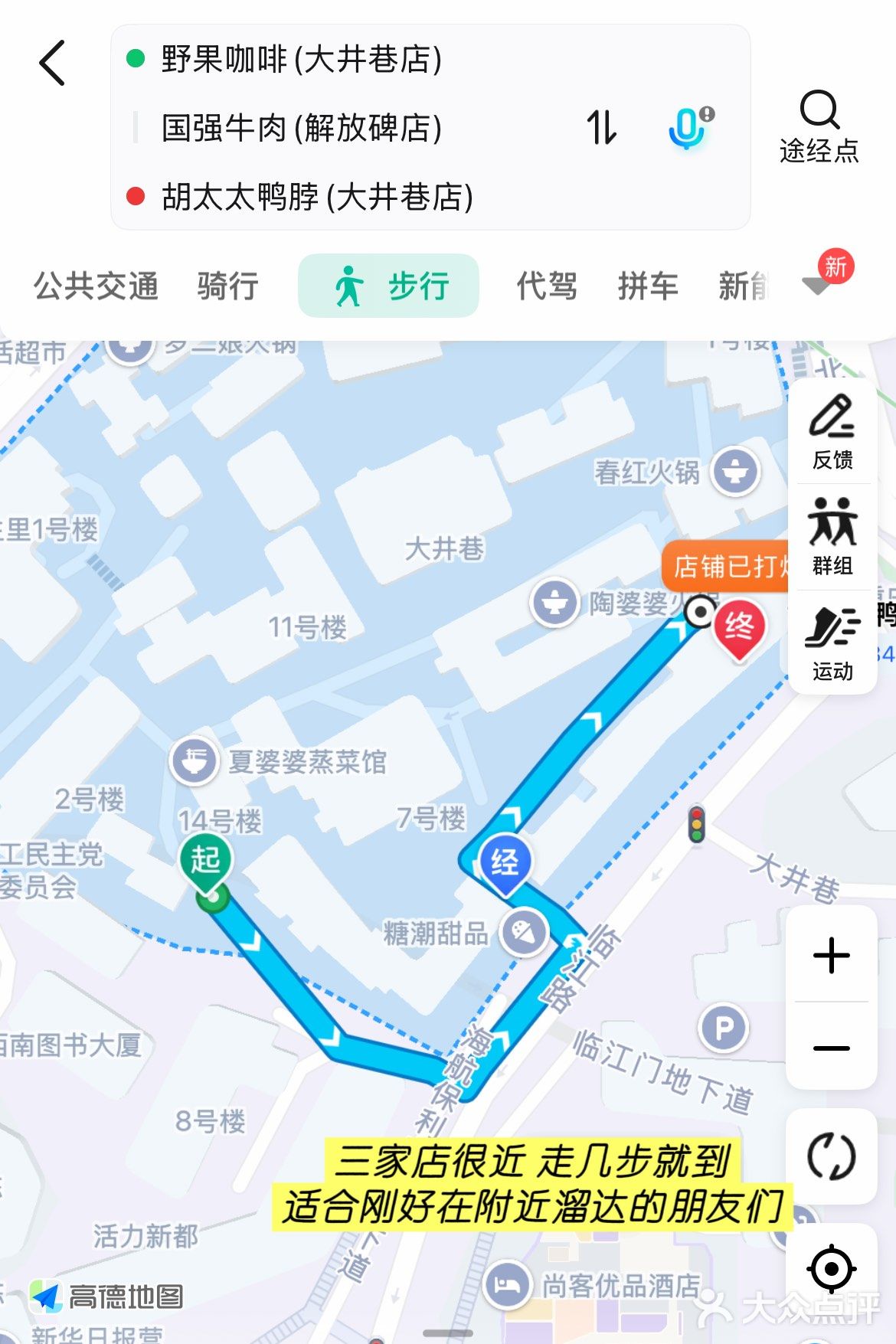This screenshot has width=896, height=1344.
Task: Tap the back arrow to exit route view
Action: tap(52, 64)
